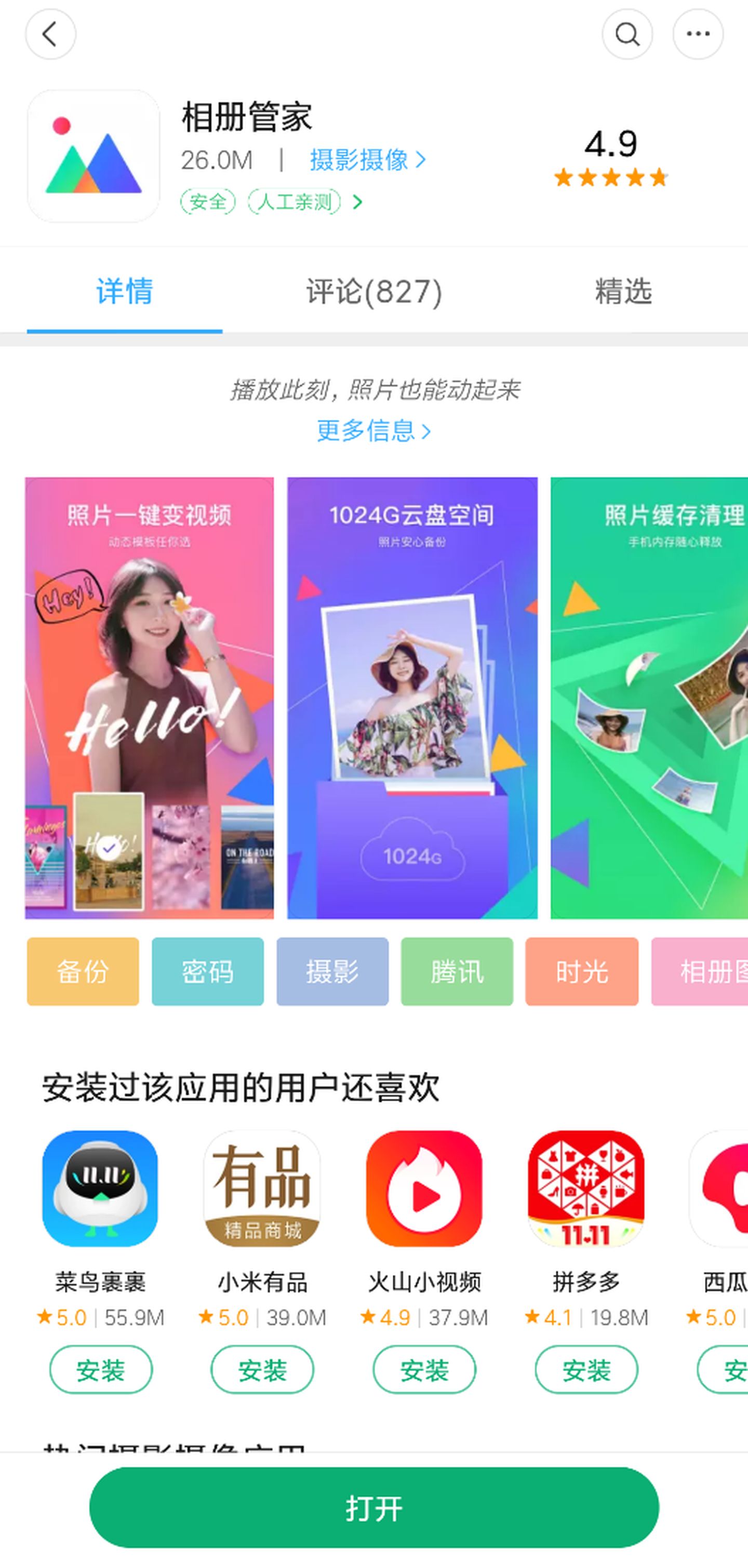Image resolution: width=748 pixels, height=1568 pixels.
Task: Tap the green 打开 button
Action: [373, 1509]
